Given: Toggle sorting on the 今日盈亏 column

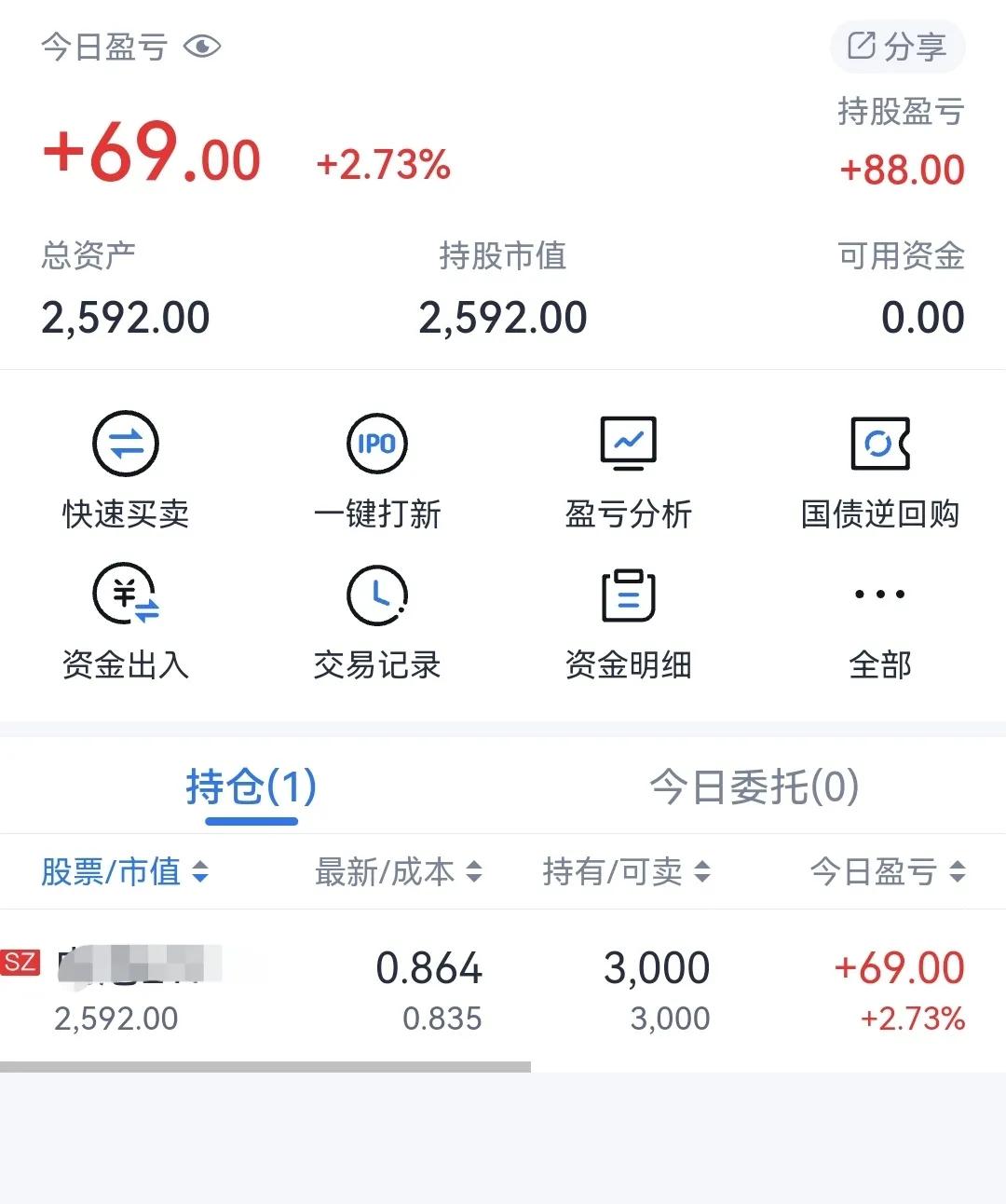Looking at the screenshot, I should click(958, 872).
